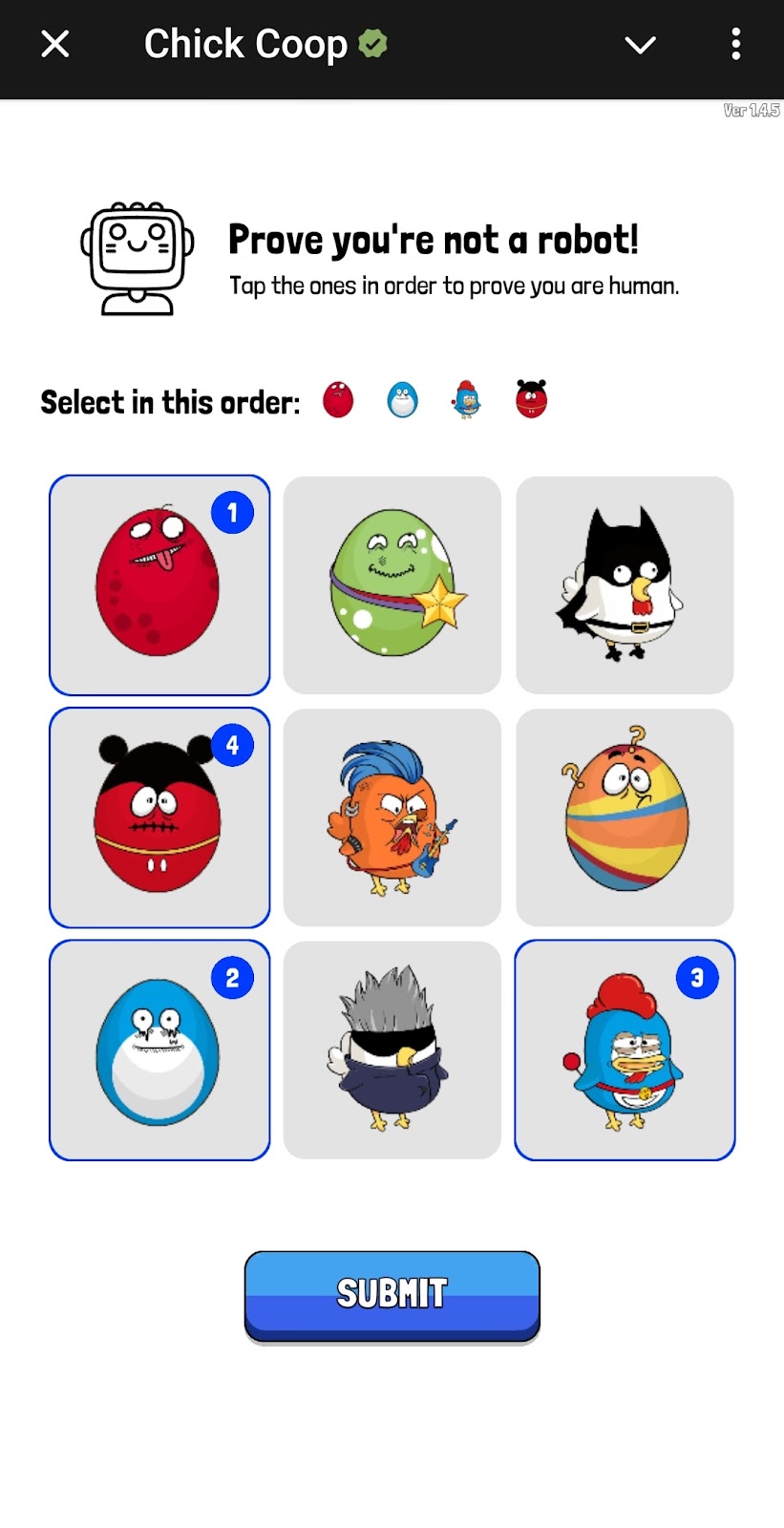Screen dimensions: 784x1528
Task: Tap the red egg with black mouse ears
Action: 159,817
